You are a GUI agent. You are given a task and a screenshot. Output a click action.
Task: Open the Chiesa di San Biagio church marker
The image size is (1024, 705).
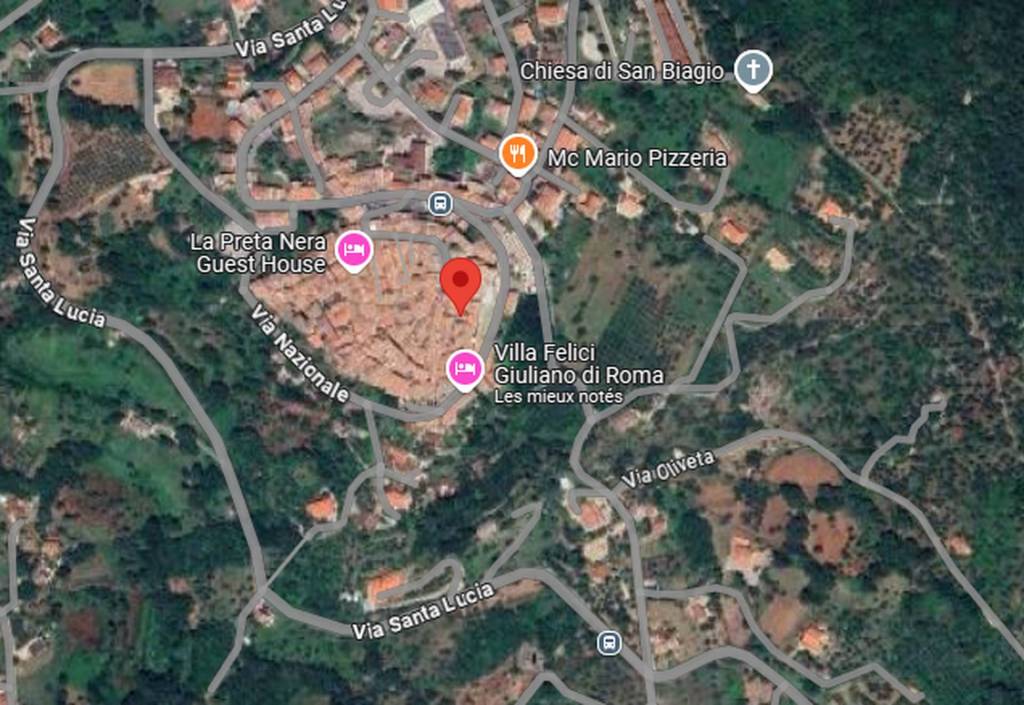pos(753,70)
